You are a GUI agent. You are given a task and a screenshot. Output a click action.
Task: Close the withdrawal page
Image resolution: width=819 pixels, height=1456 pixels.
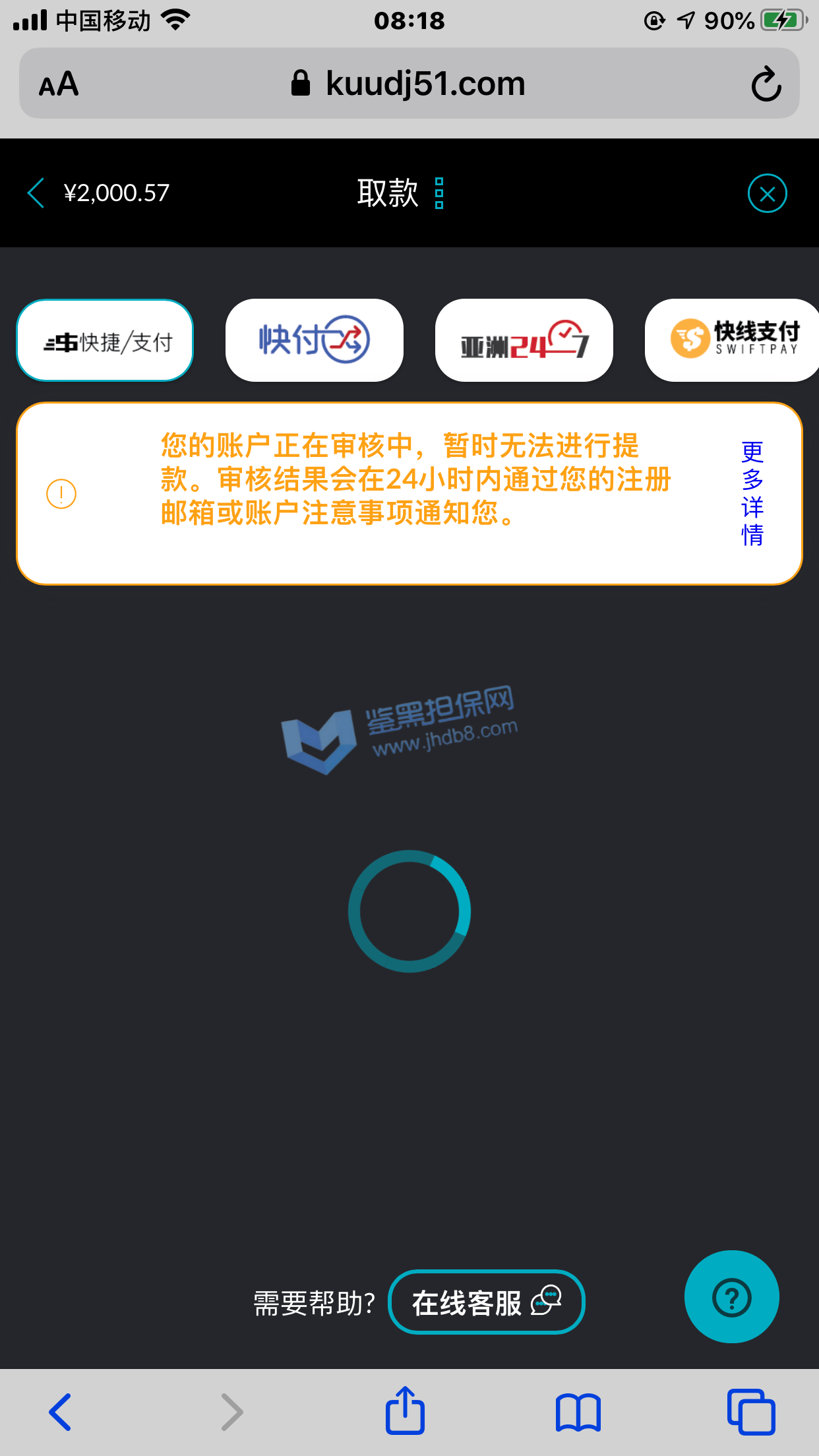(x=767, y=193)
